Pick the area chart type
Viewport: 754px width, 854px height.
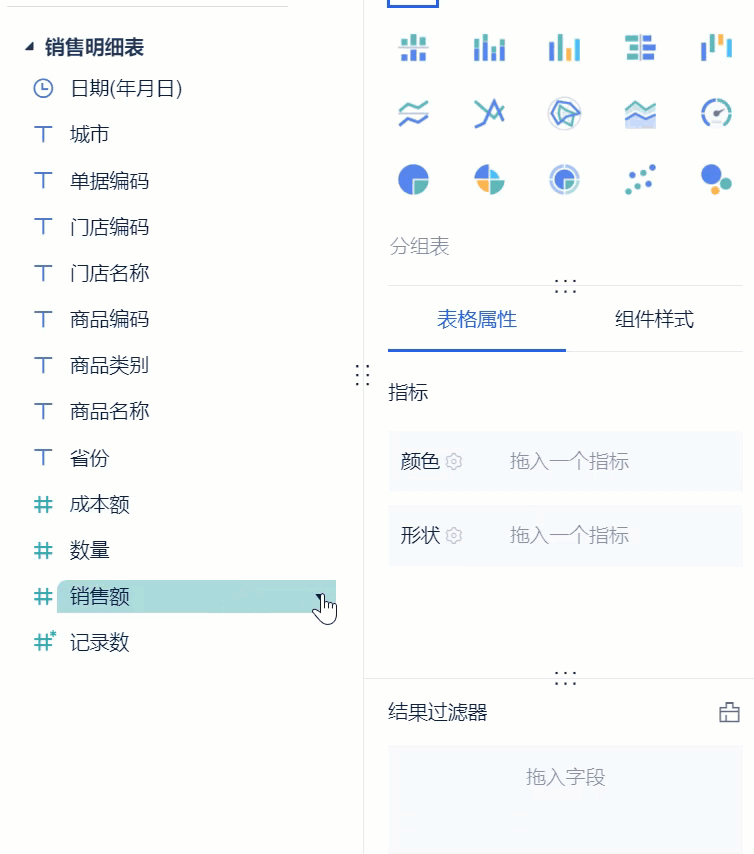(x=641, y=114)
